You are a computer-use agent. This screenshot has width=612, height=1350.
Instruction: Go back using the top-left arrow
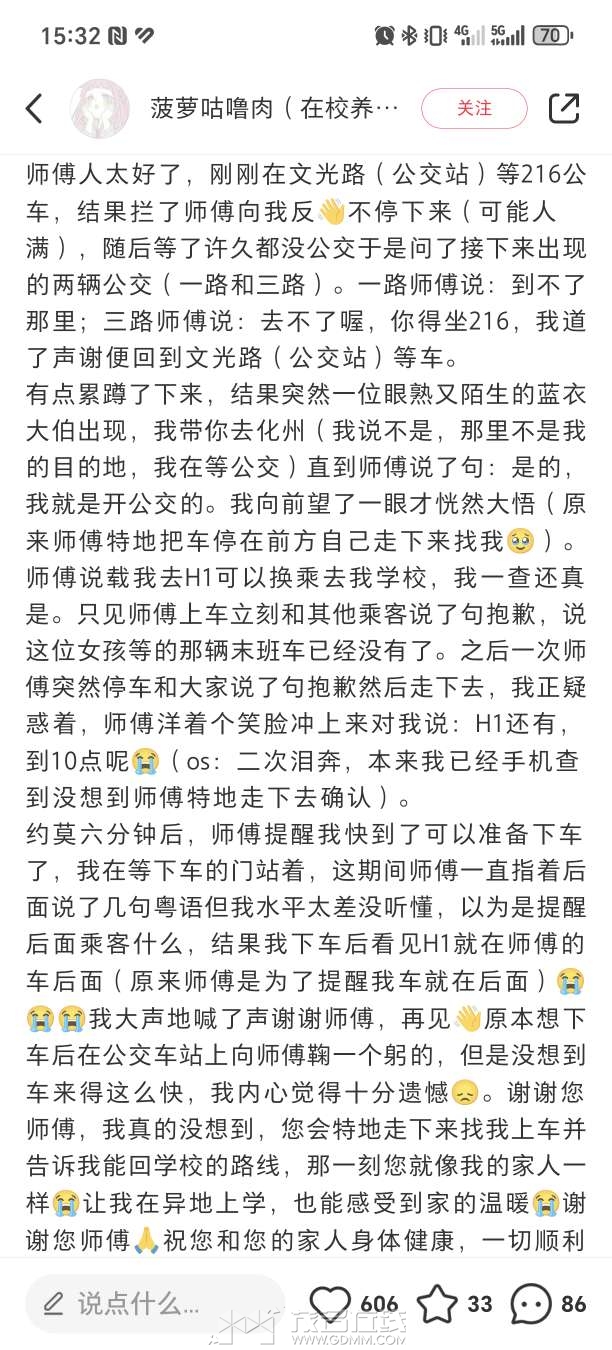[34, 108]
